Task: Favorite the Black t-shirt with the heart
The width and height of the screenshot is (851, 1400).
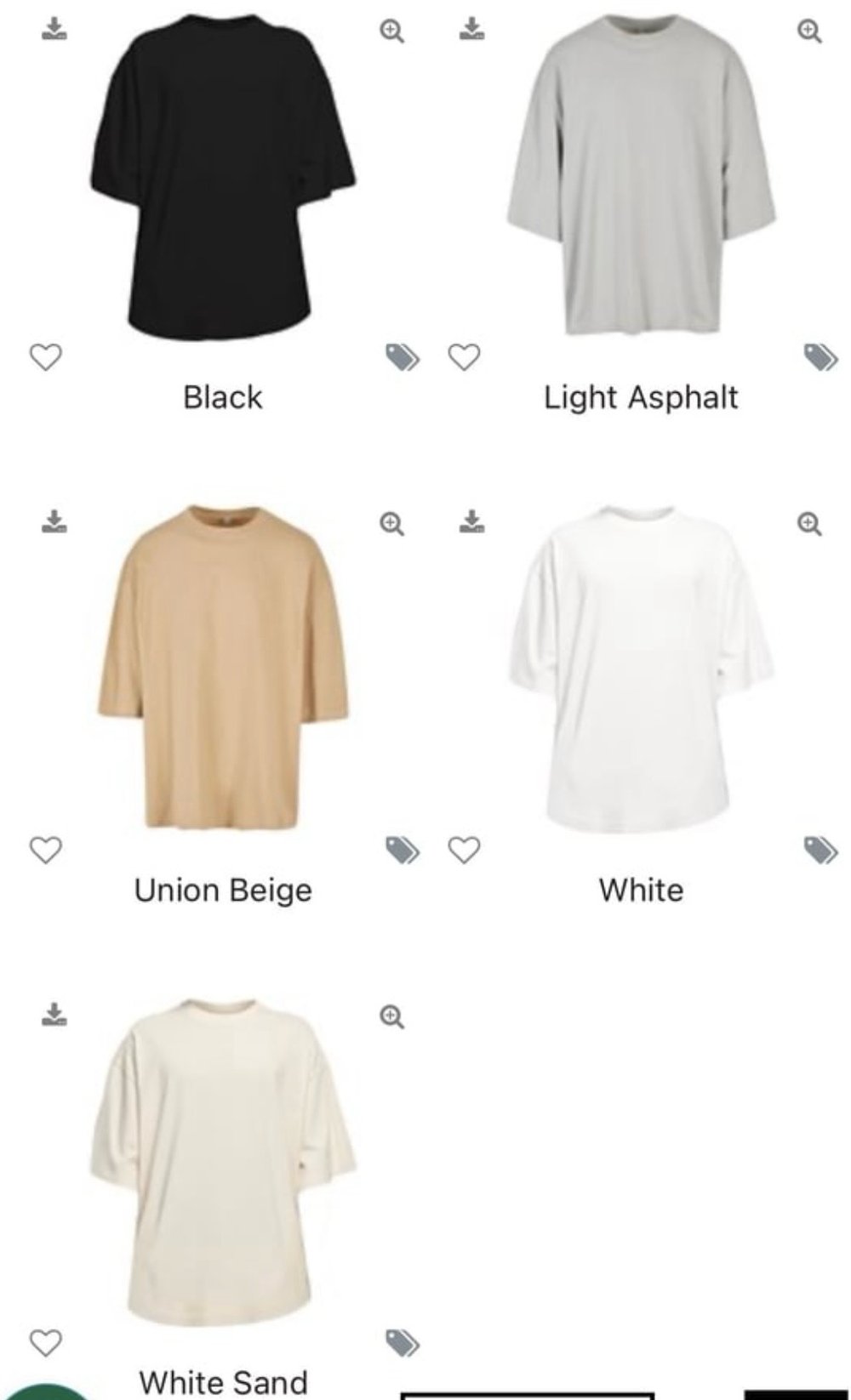Action: [46, 357]
